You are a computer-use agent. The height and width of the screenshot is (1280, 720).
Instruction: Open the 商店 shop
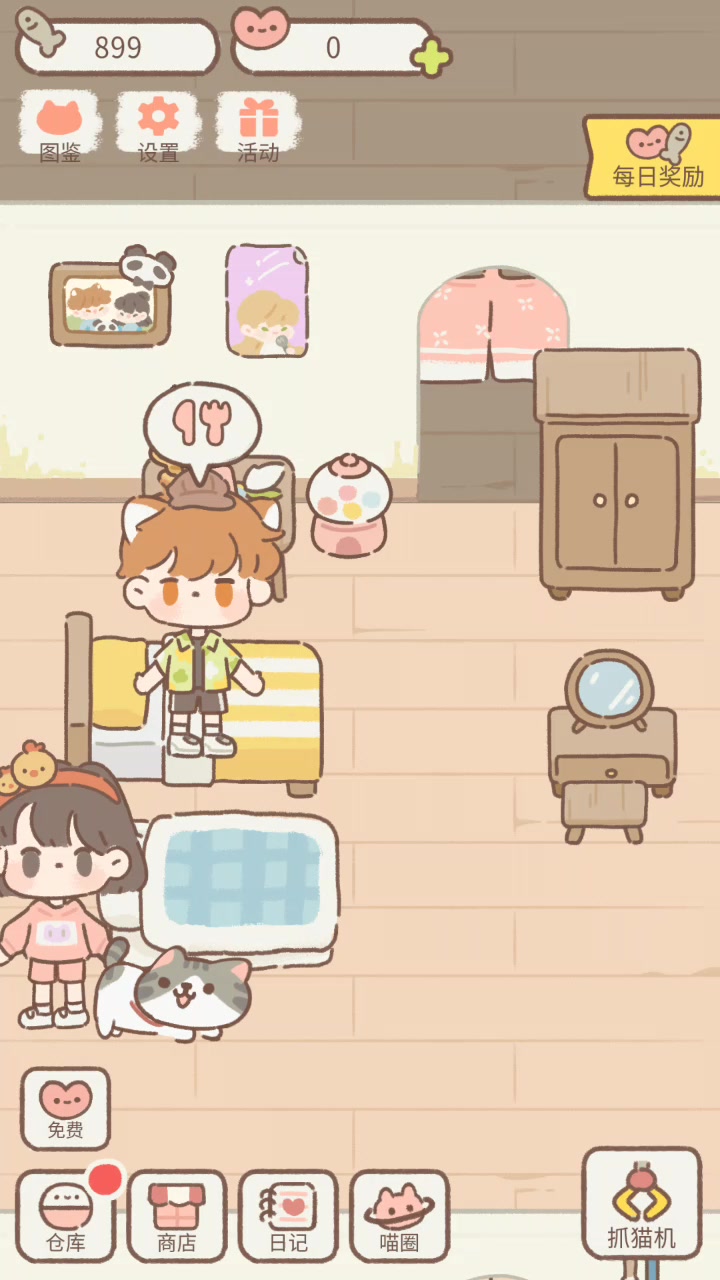[x=177, y=1216]
